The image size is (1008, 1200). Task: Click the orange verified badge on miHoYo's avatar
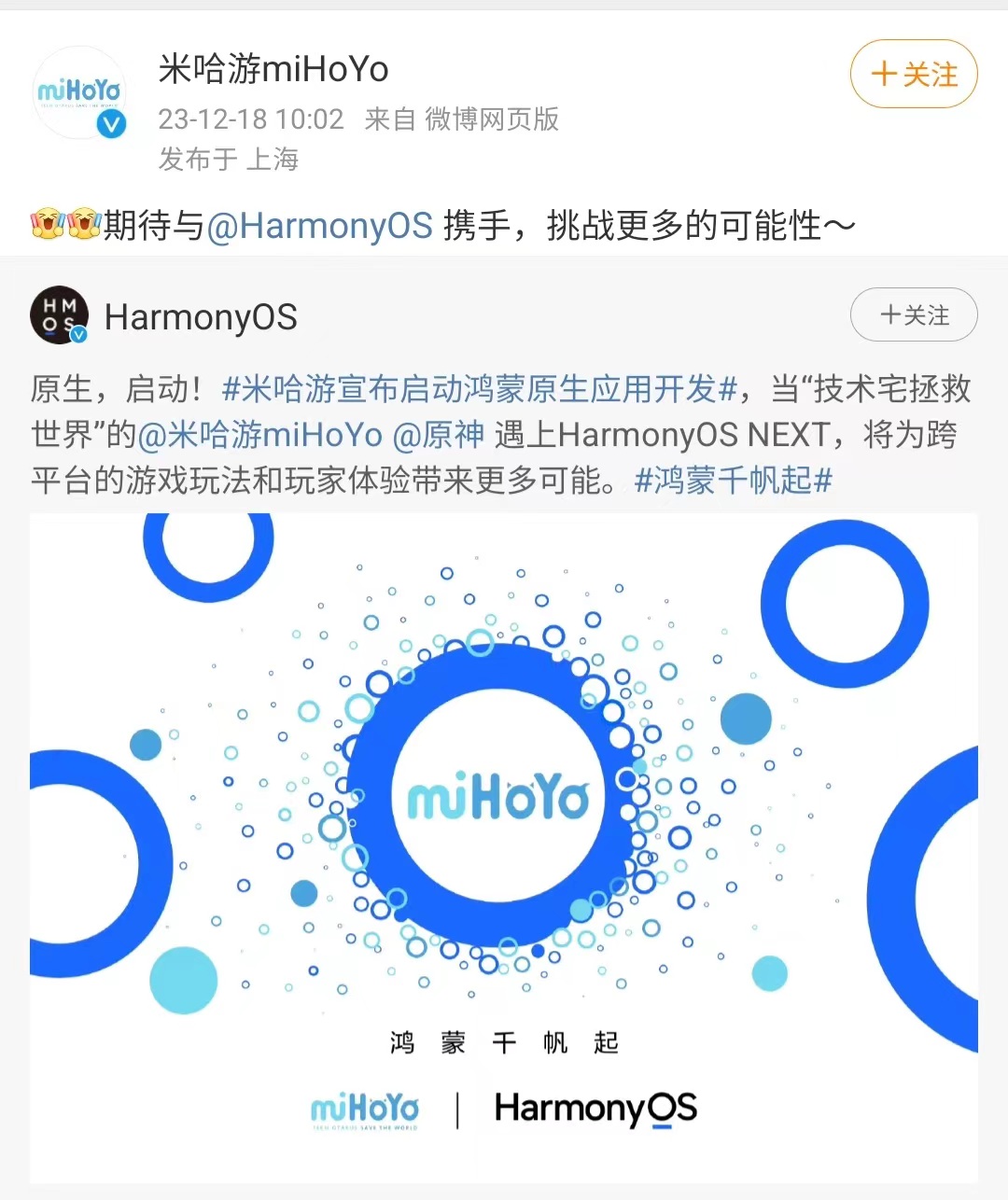(x=113, y=124)
